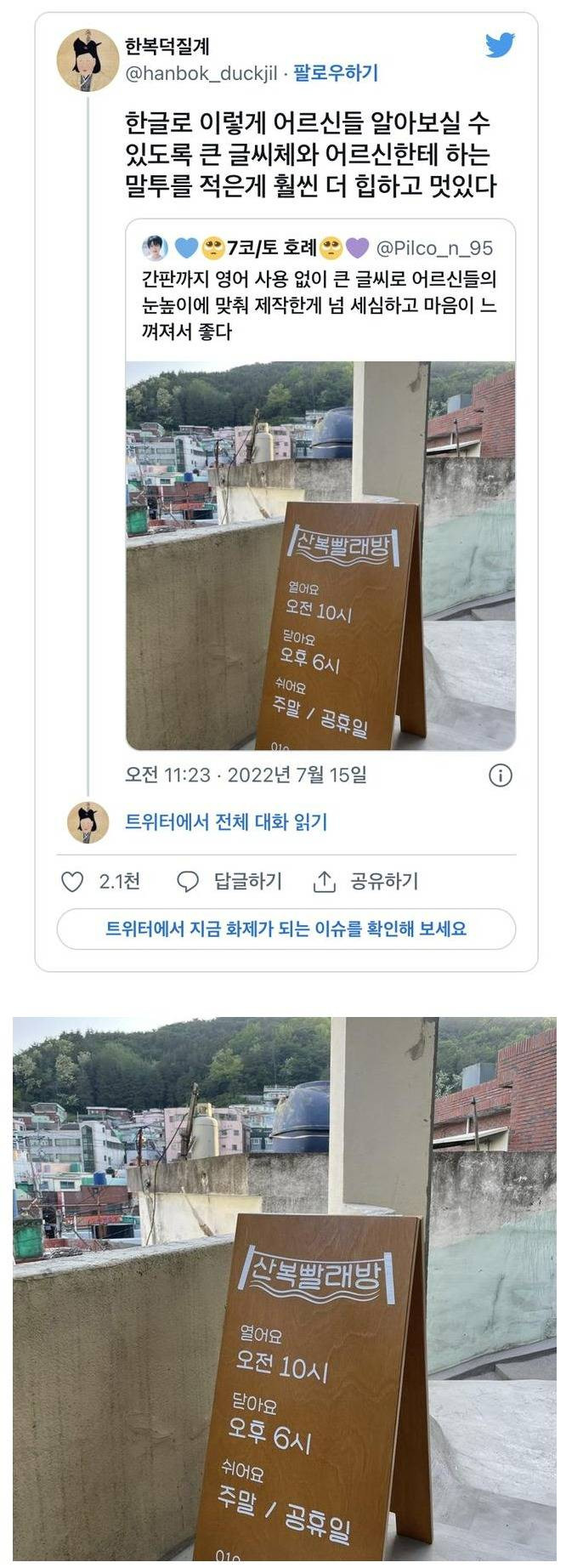Open the tweet timestamp 오전 11:23 · 2022년 7월 15일
Image resolution: width=566 pixels, height=1568 pixels.
246,775
